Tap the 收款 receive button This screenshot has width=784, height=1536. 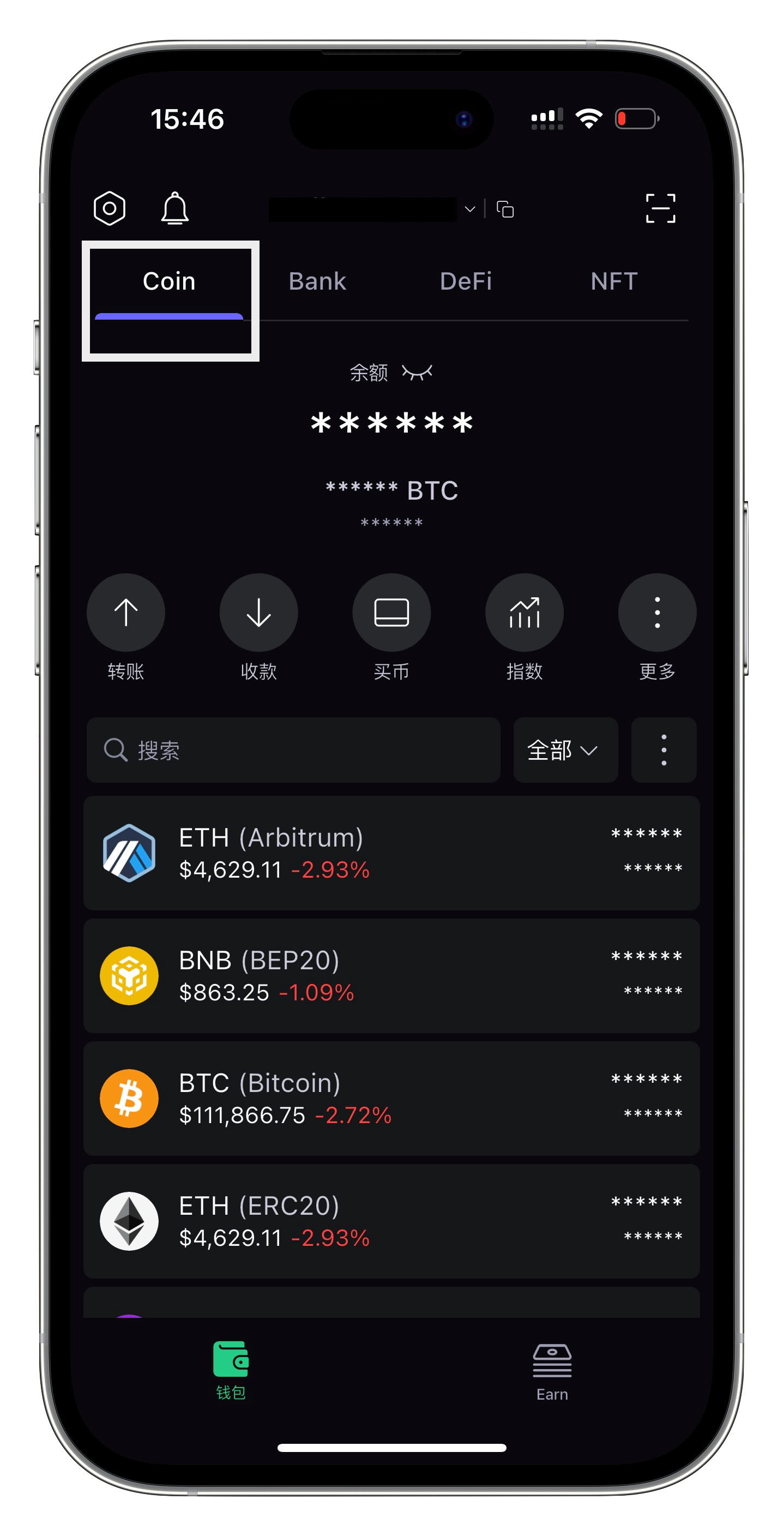point(259,613)
